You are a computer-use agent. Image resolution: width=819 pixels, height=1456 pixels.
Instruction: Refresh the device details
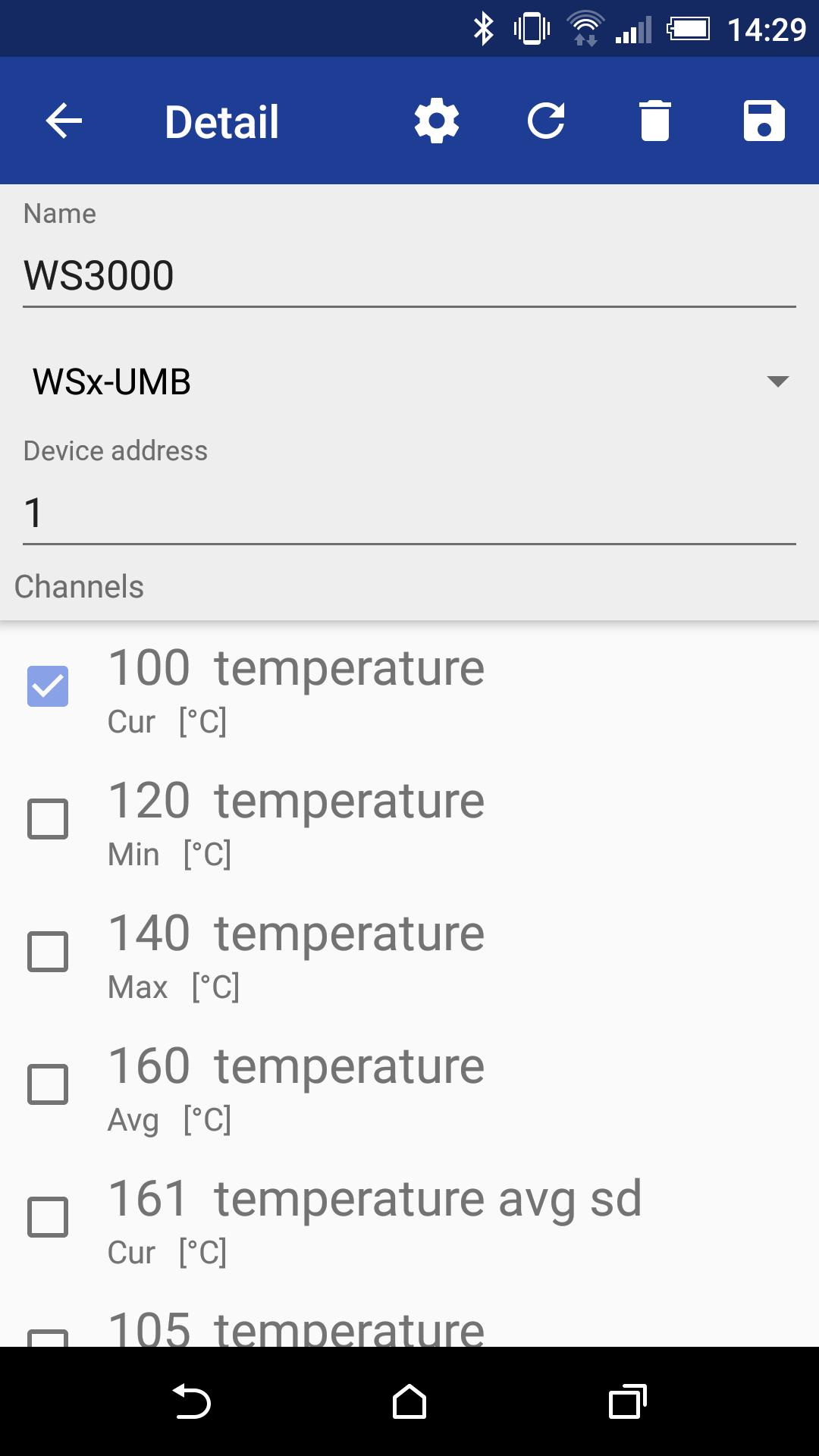546,121
